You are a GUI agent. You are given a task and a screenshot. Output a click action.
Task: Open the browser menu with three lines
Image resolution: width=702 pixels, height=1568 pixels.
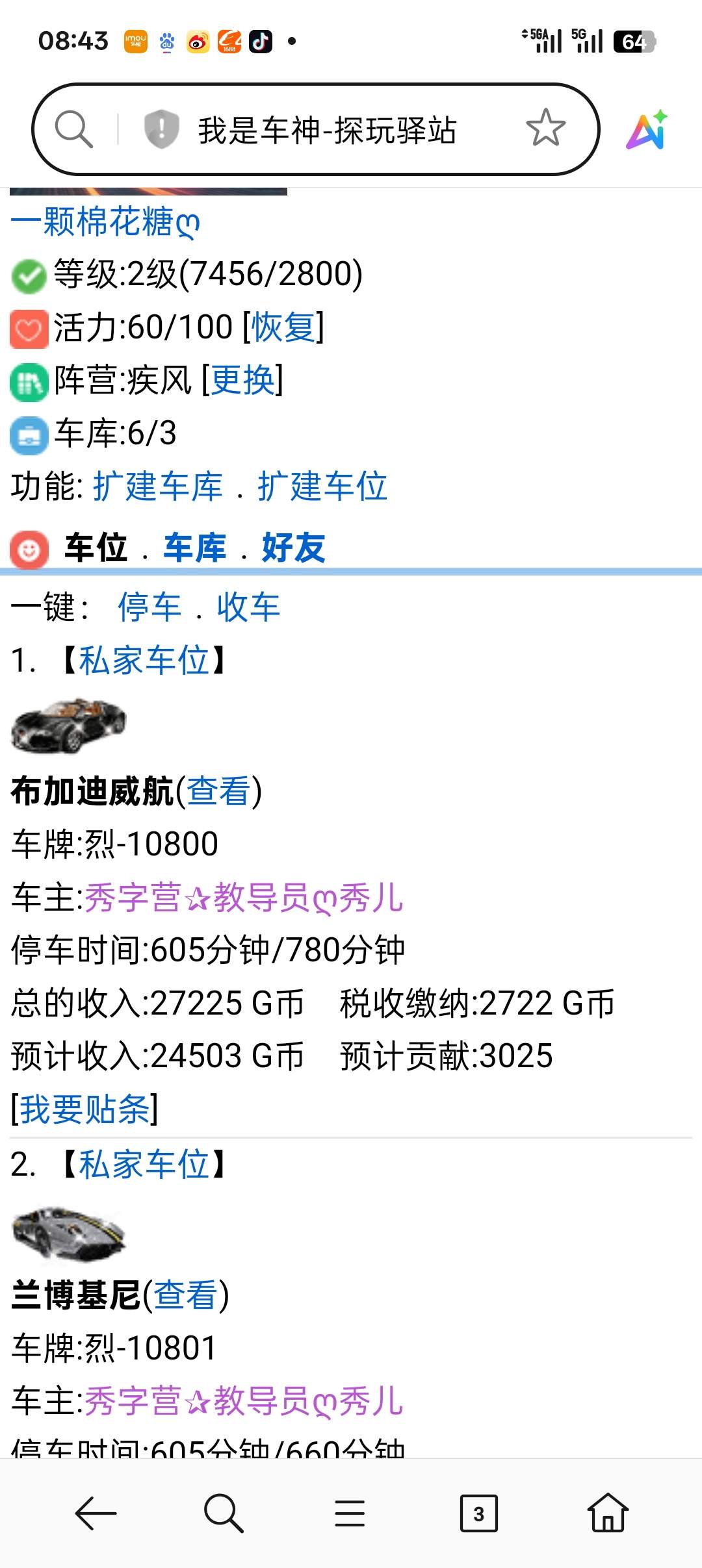(x=350, y=1513)
